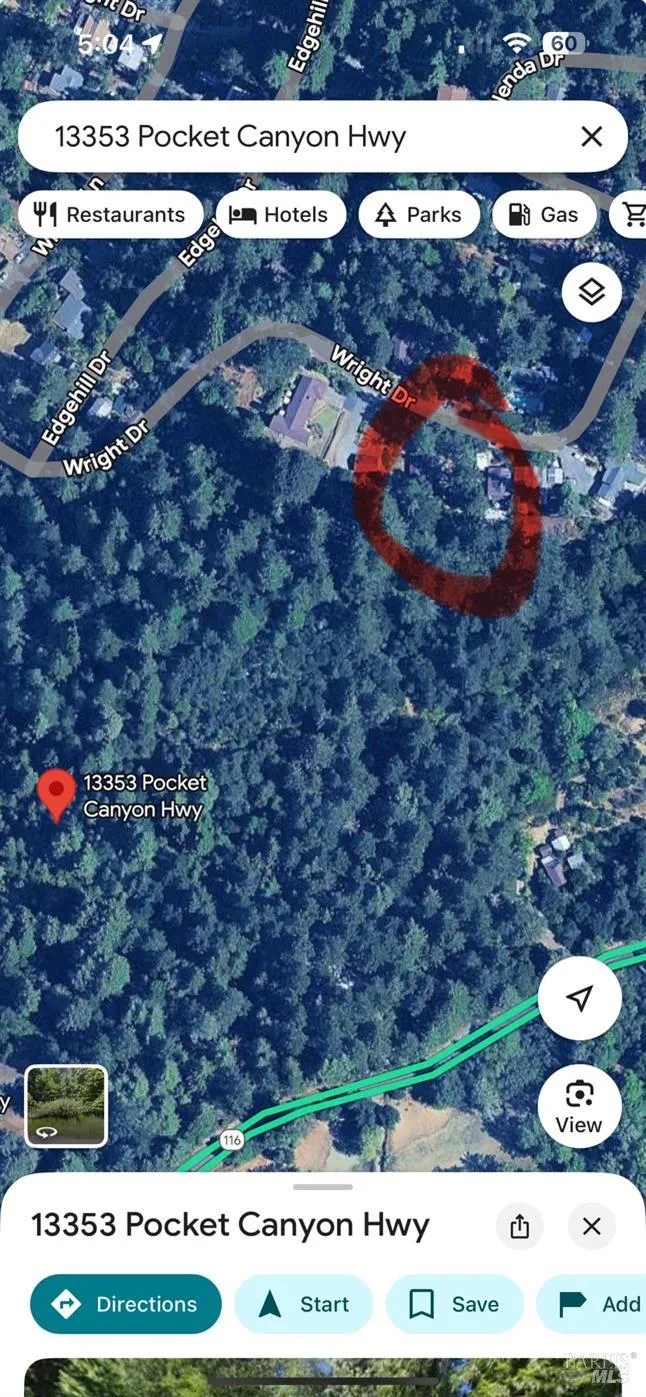Get Directions to this address
Screen dimensions: 646x1397
click(126, 1304)
